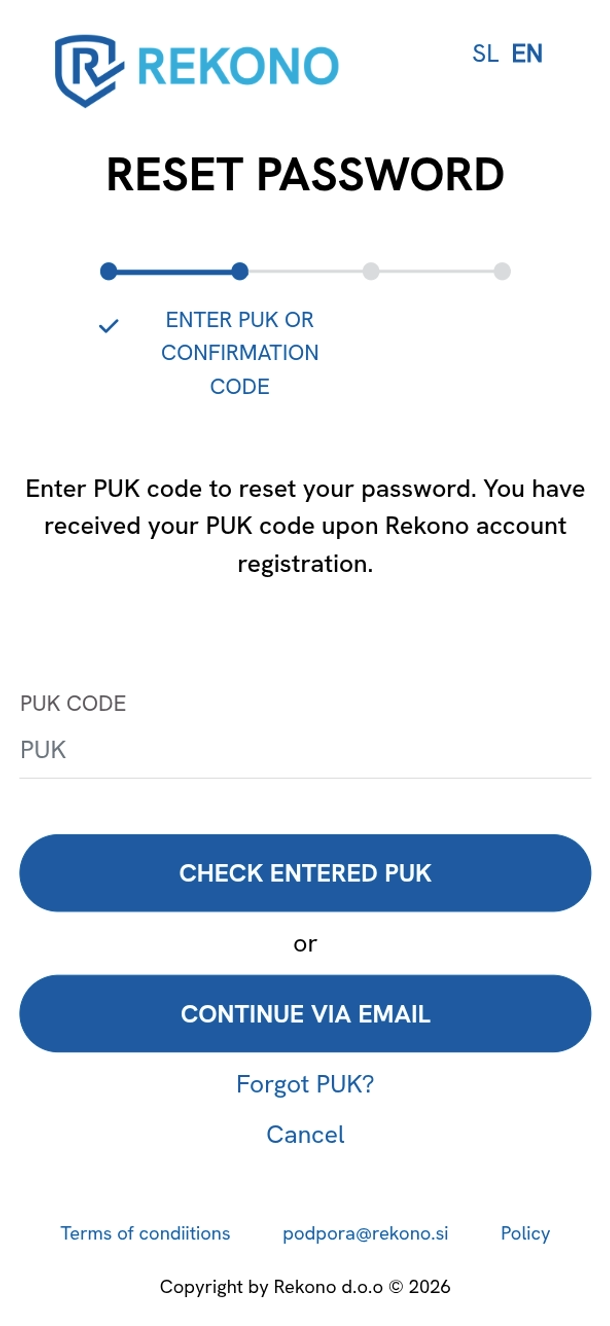The image size is (610, 1326).
Task: Cancel the password reset
Action: 305,1134
